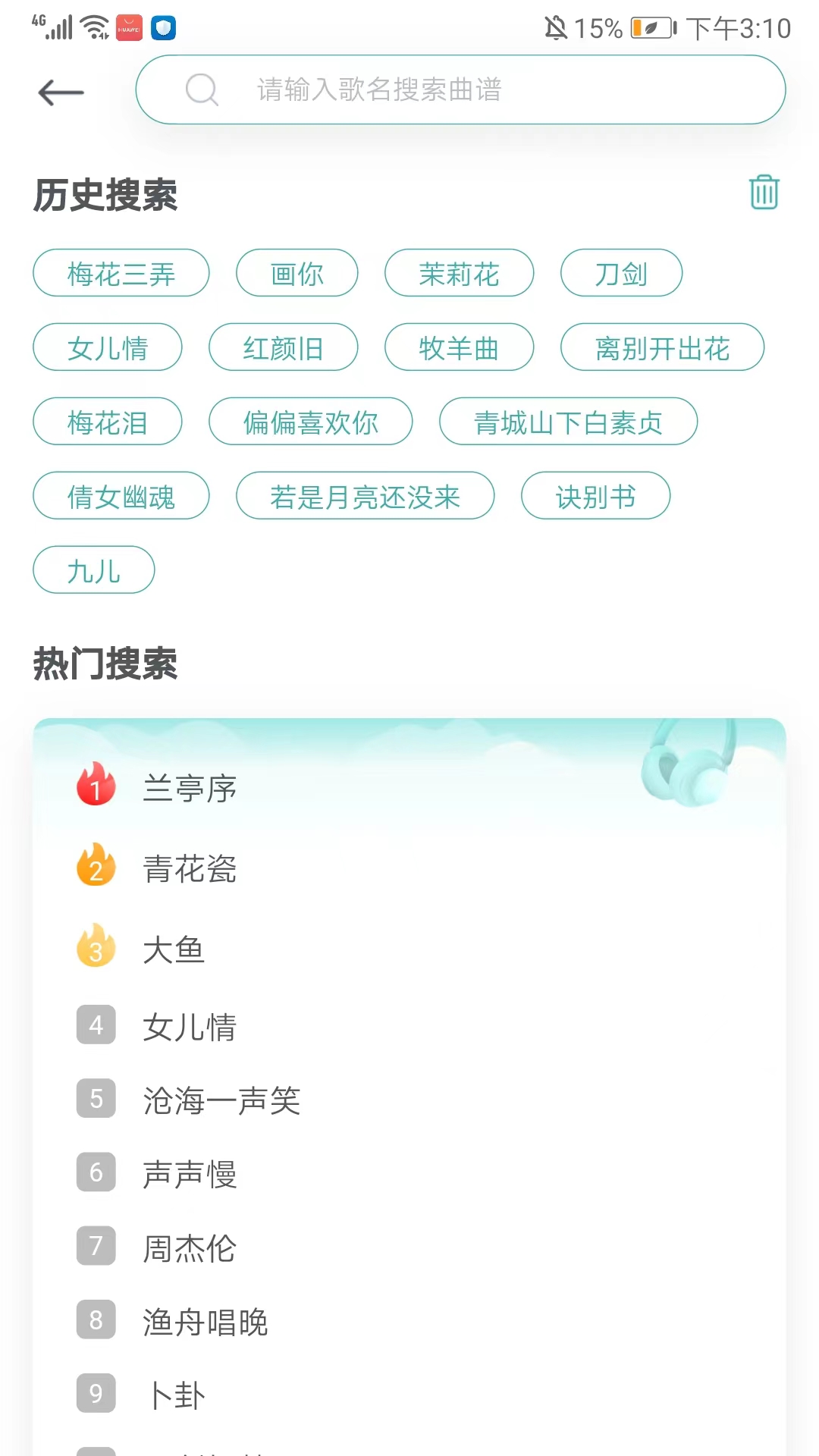Open hot search result 周杰伦
819x1456 pixels.
tap(190, 1247)
